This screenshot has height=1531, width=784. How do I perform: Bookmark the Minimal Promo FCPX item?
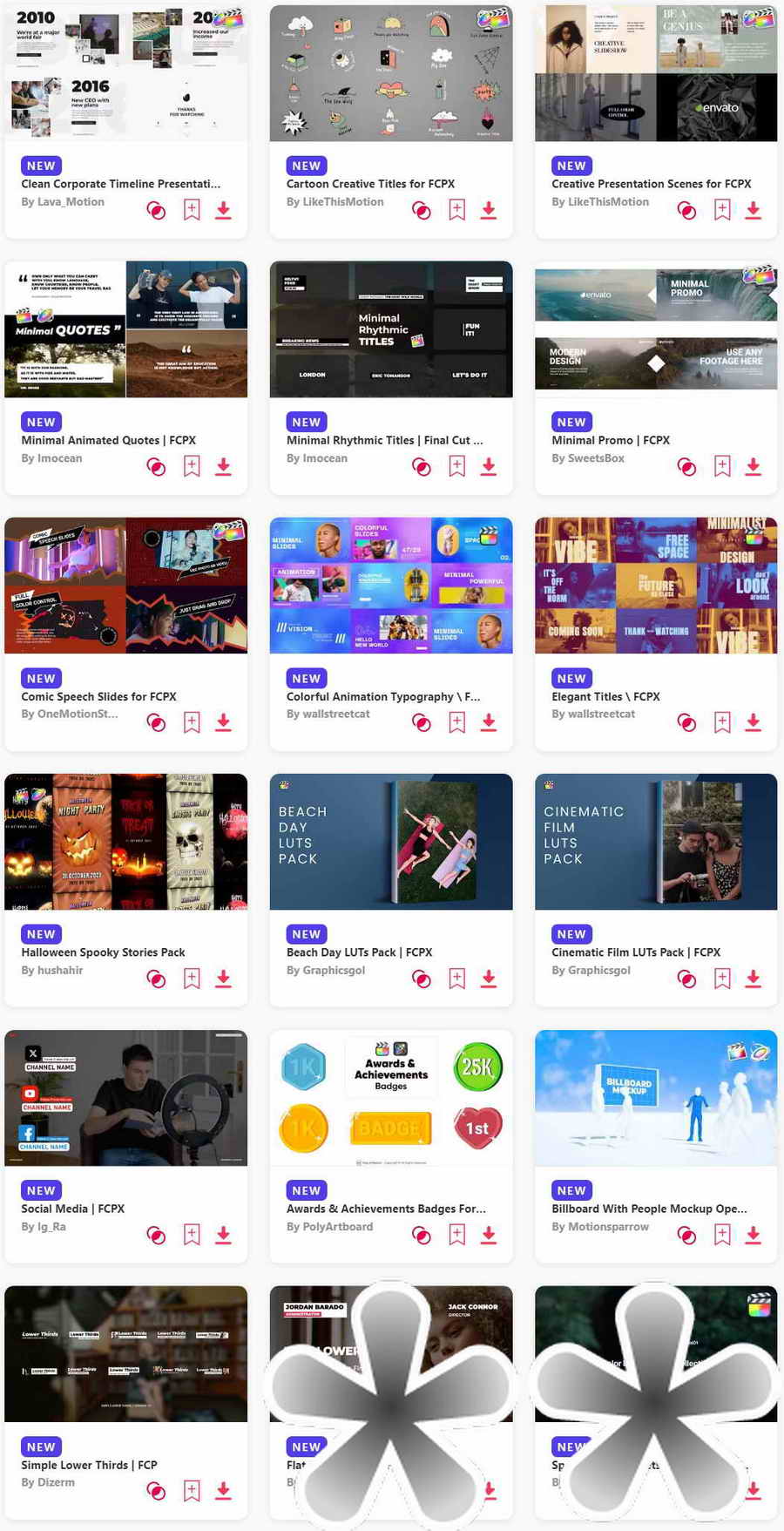click(x=722, y=466)
